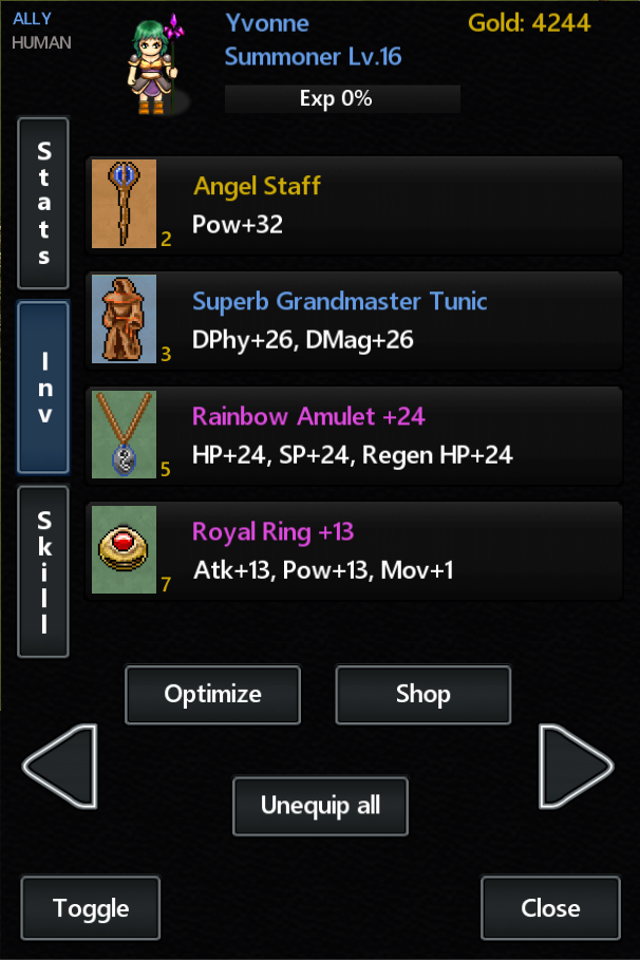
Task: Go to the previous character
Action: coord(60,767)
